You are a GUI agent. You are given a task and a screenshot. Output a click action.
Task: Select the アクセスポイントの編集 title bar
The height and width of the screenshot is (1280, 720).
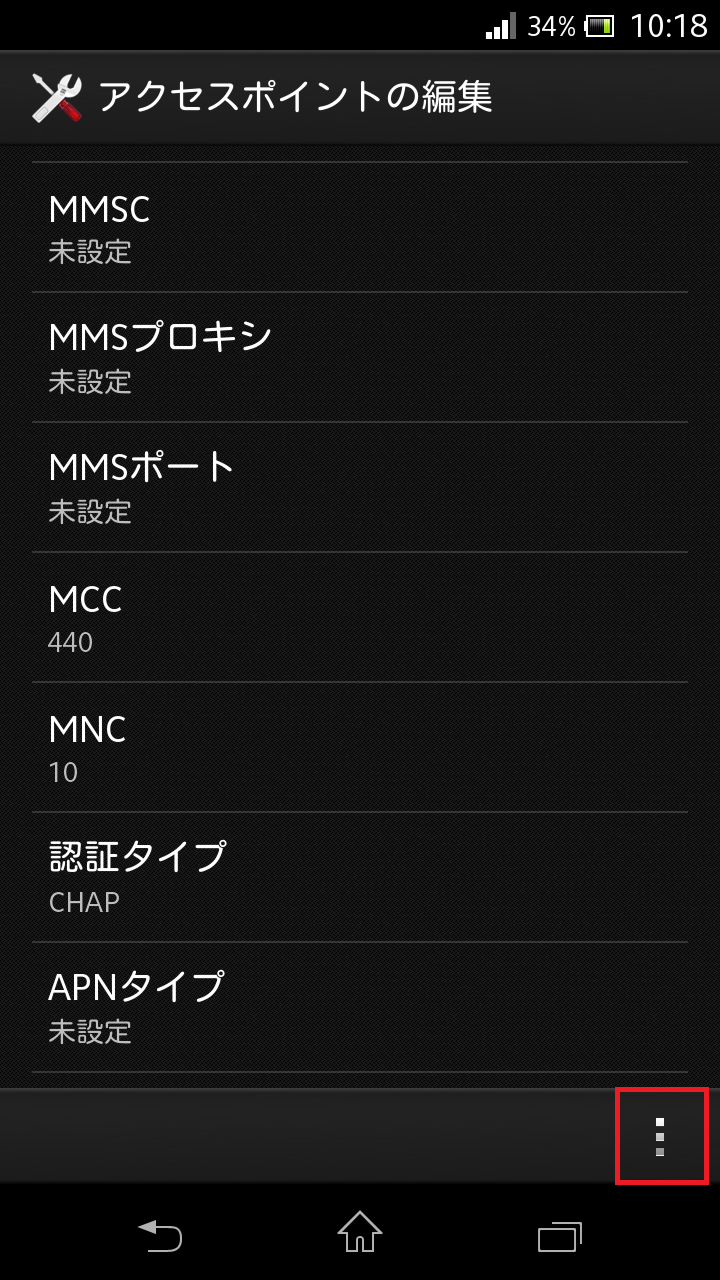pyautogui.click(x=300, y=97)
